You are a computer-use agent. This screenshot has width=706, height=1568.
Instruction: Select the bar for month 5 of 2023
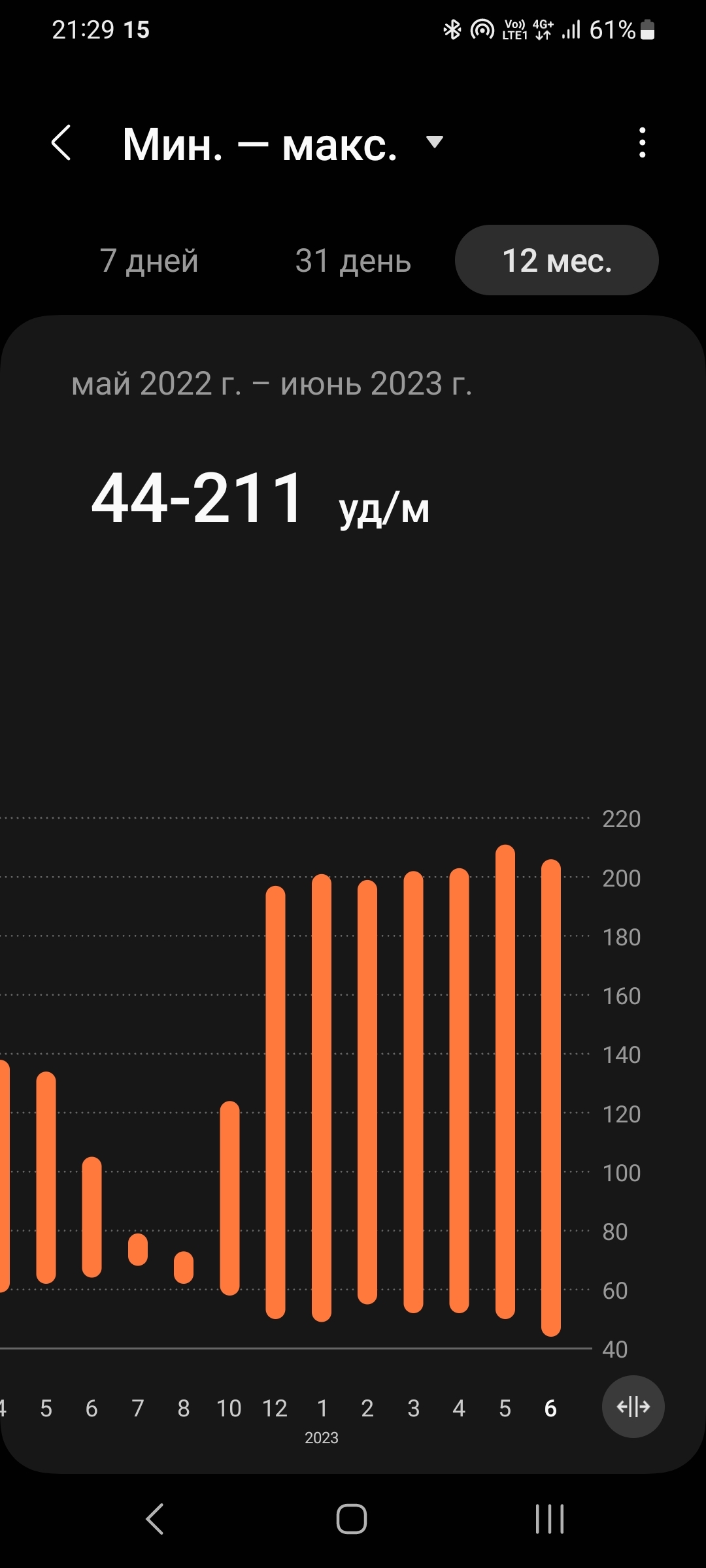pyautogui.click(x=505, y=1081)
